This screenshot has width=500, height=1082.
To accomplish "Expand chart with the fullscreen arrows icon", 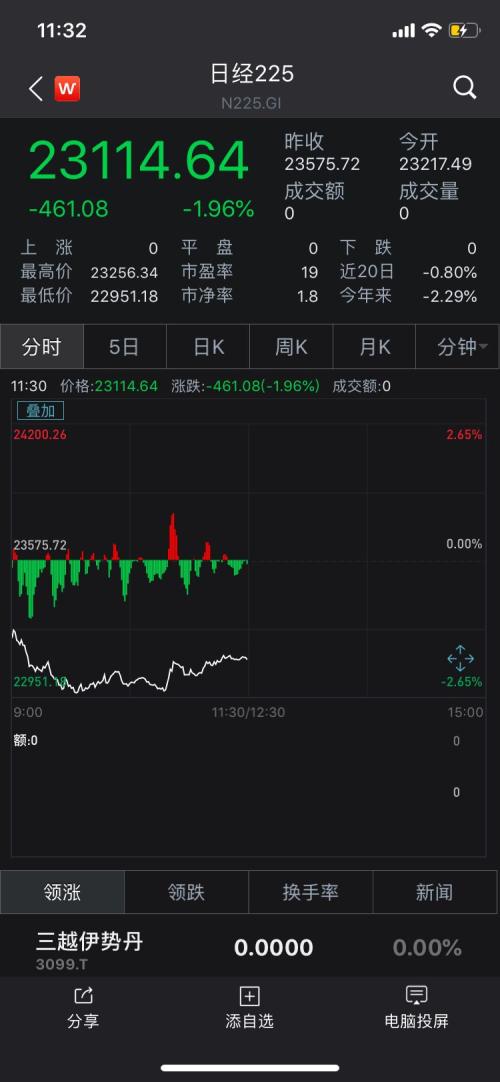I will click(x=460, y=658).
